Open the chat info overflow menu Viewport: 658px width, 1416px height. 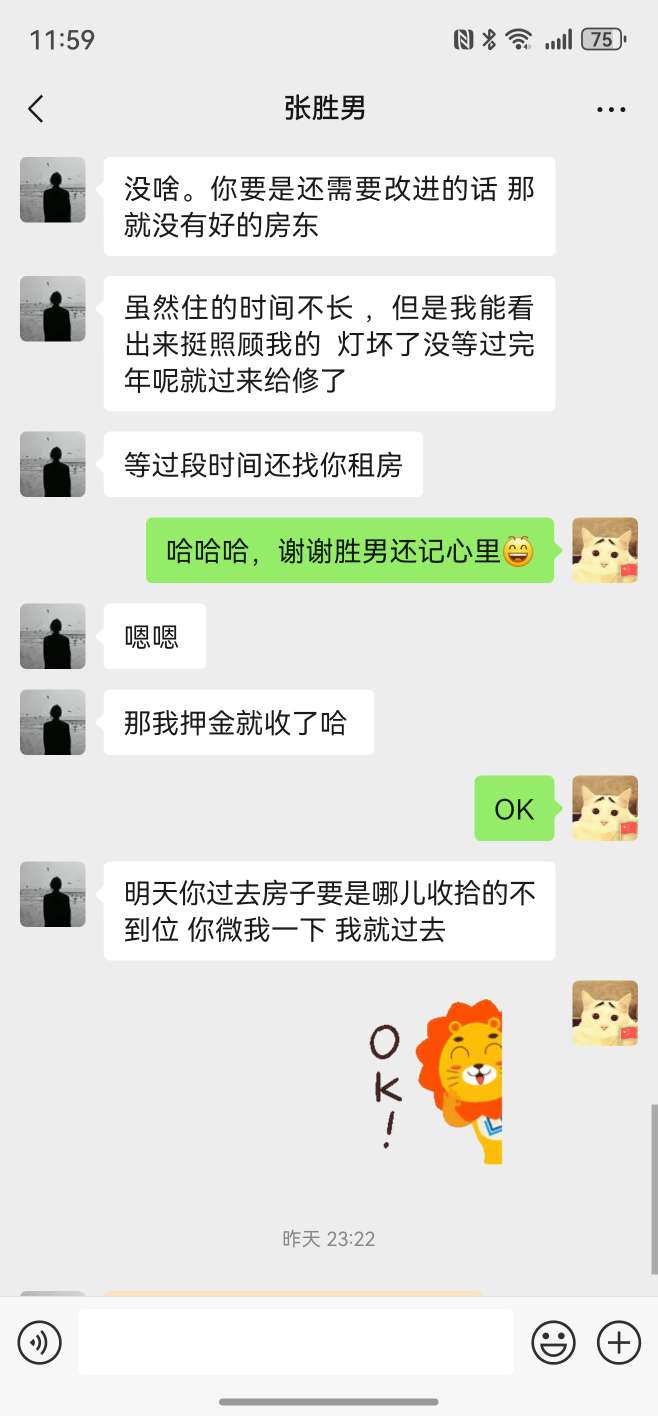click(x=610, y=109)
